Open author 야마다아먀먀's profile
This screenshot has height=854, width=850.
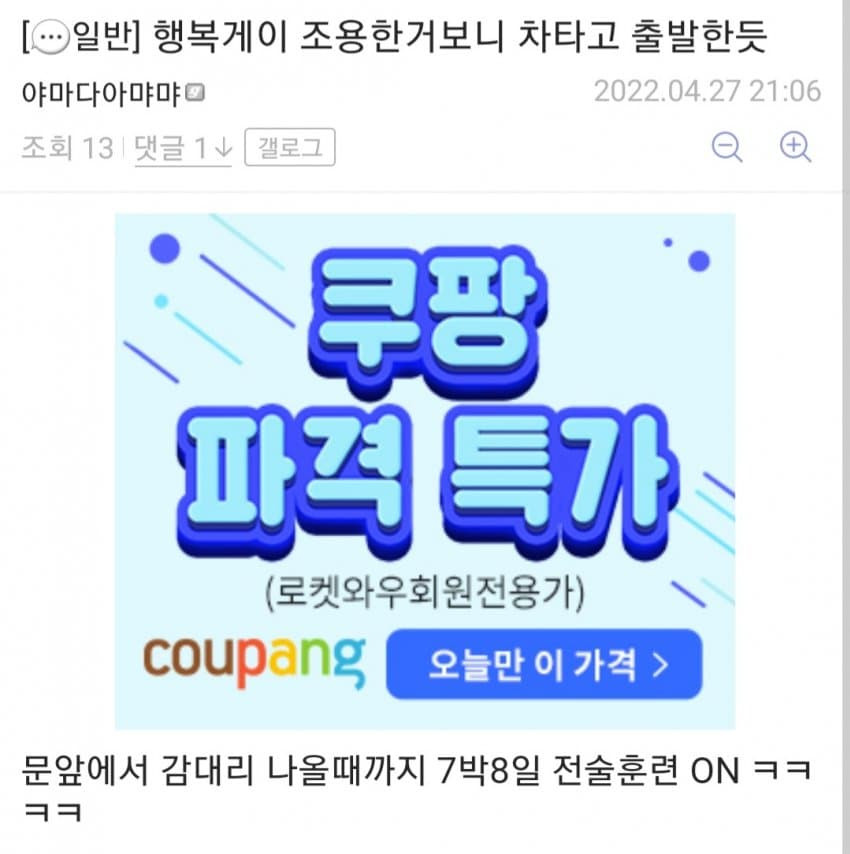[x=100, y=94]
